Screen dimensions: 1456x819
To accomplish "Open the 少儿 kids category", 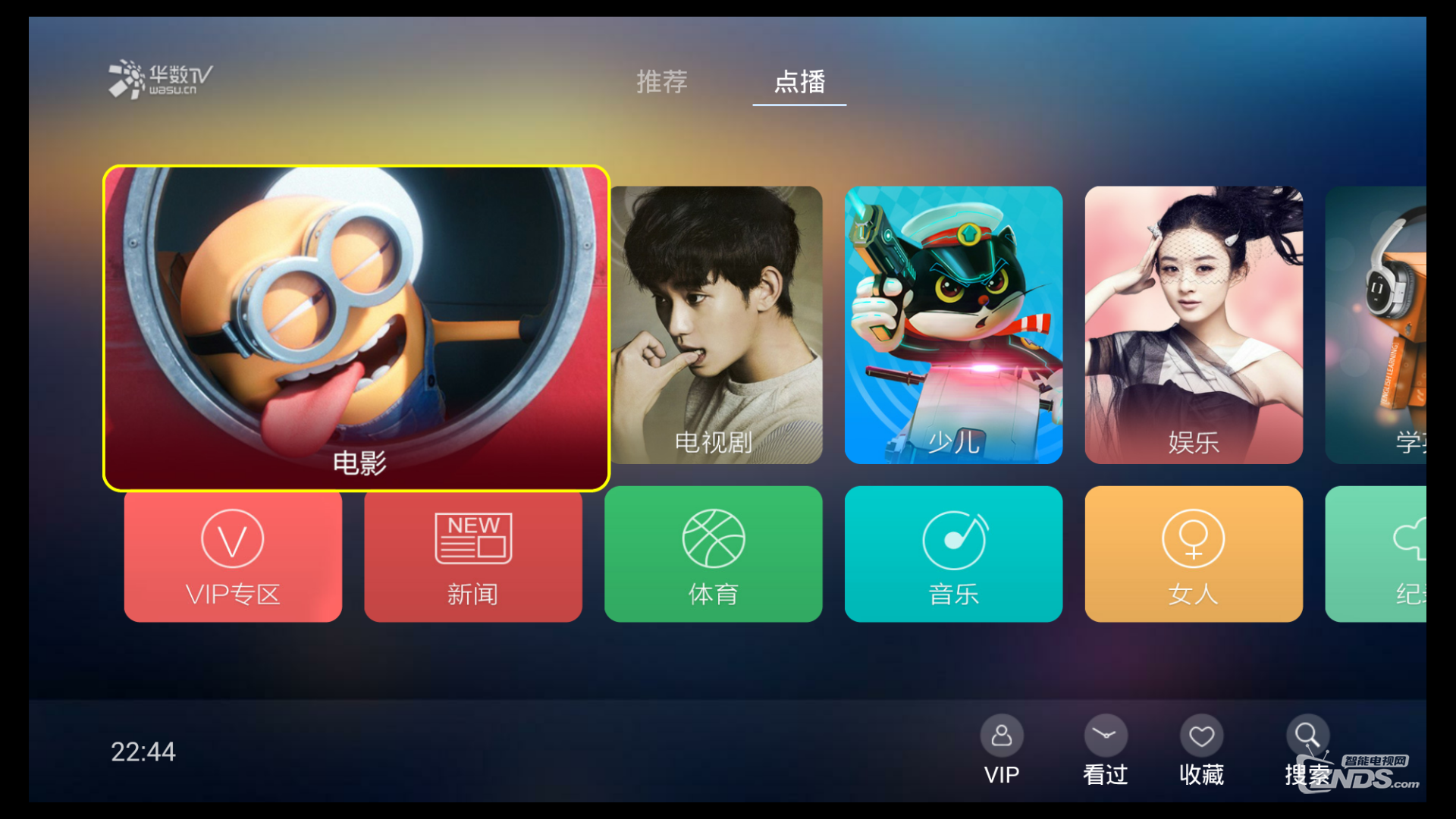I will pos(953,325).
